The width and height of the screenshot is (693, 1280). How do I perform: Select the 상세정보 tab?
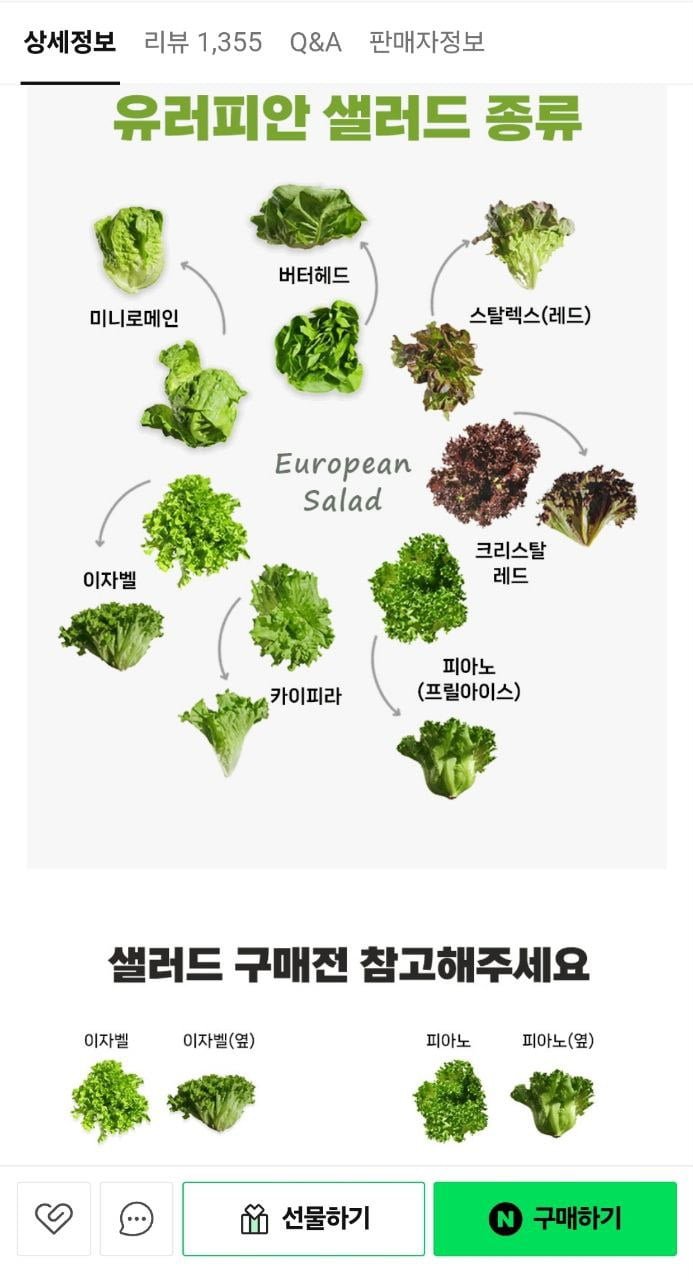(x=70, y=42)
